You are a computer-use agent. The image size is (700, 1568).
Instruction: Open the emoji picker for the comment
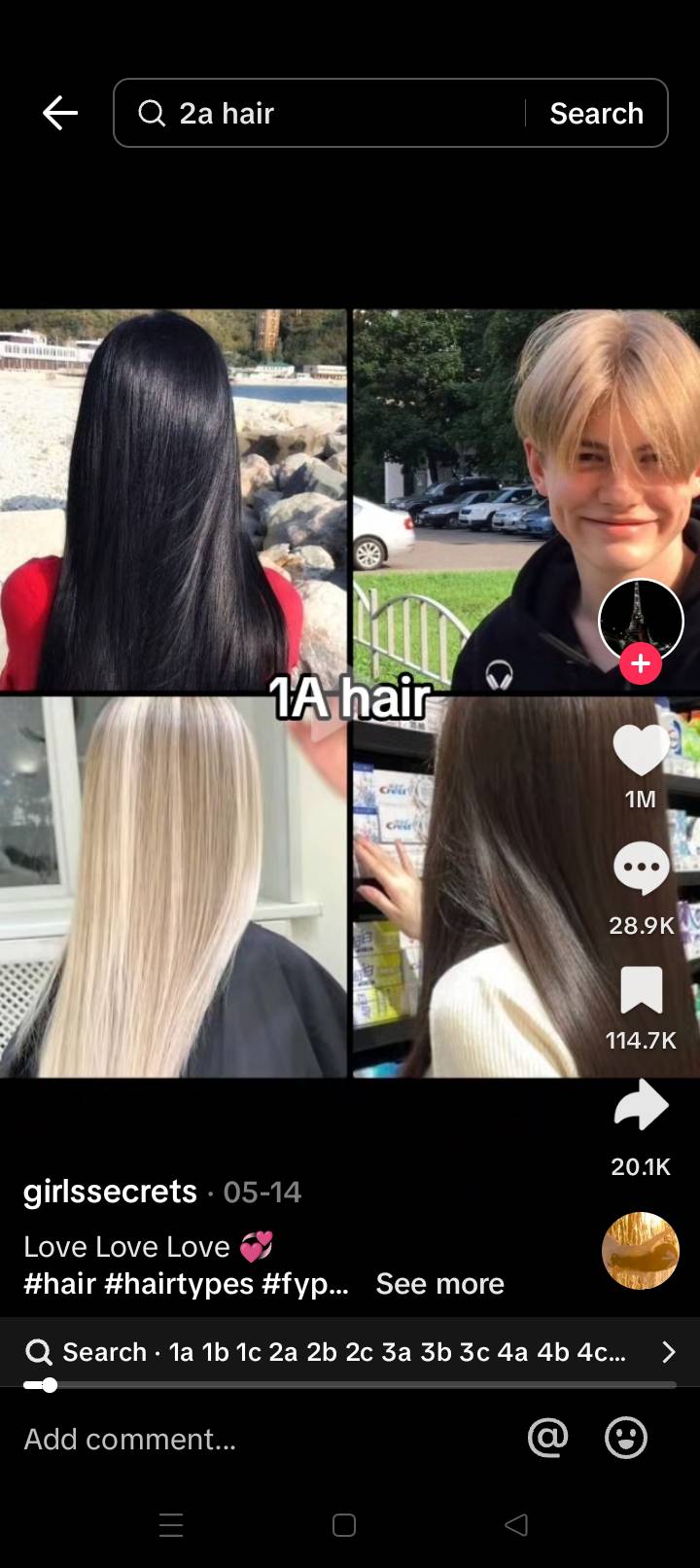(x=625, y=1438)
